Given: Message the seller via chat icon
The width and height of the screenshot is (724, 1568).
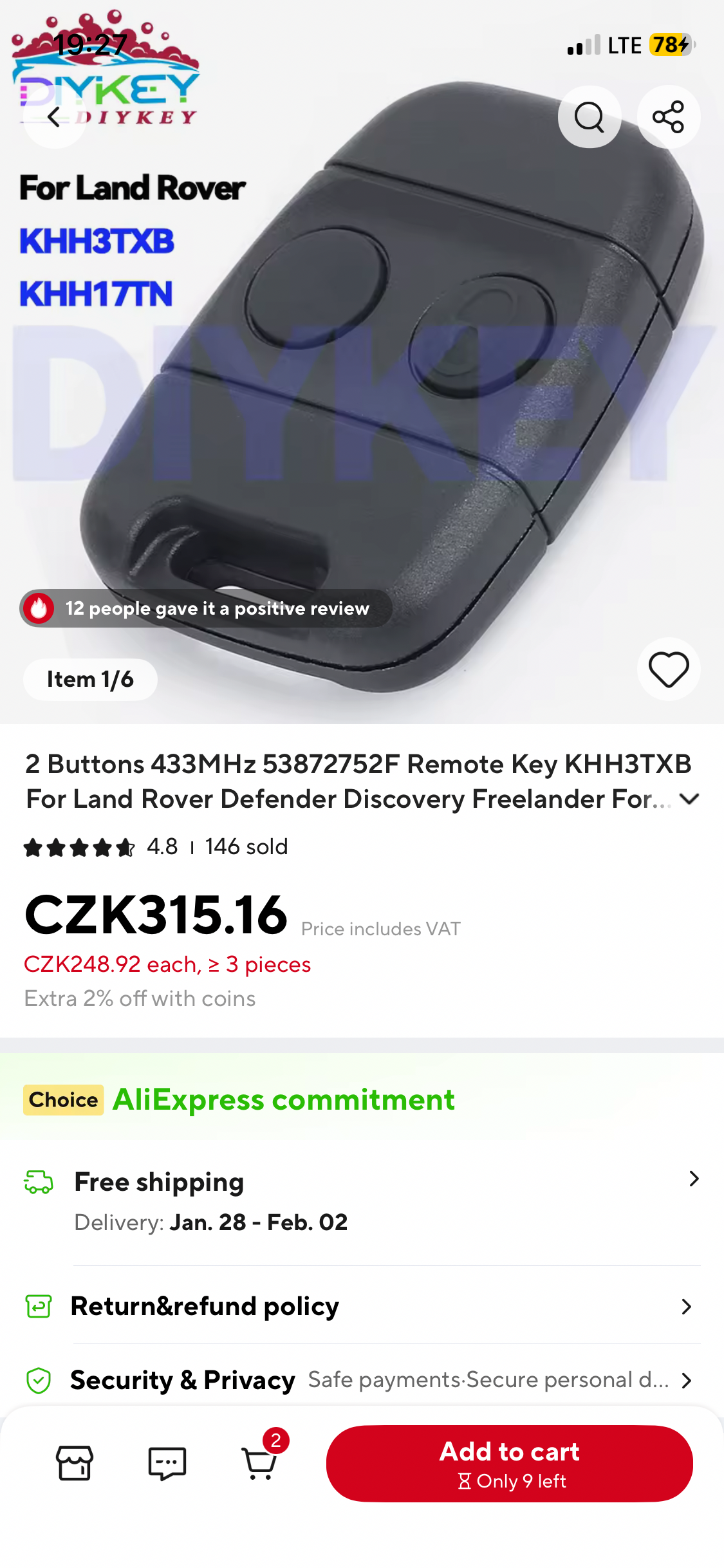Looking at the screenshot, I should (167, 1463).
